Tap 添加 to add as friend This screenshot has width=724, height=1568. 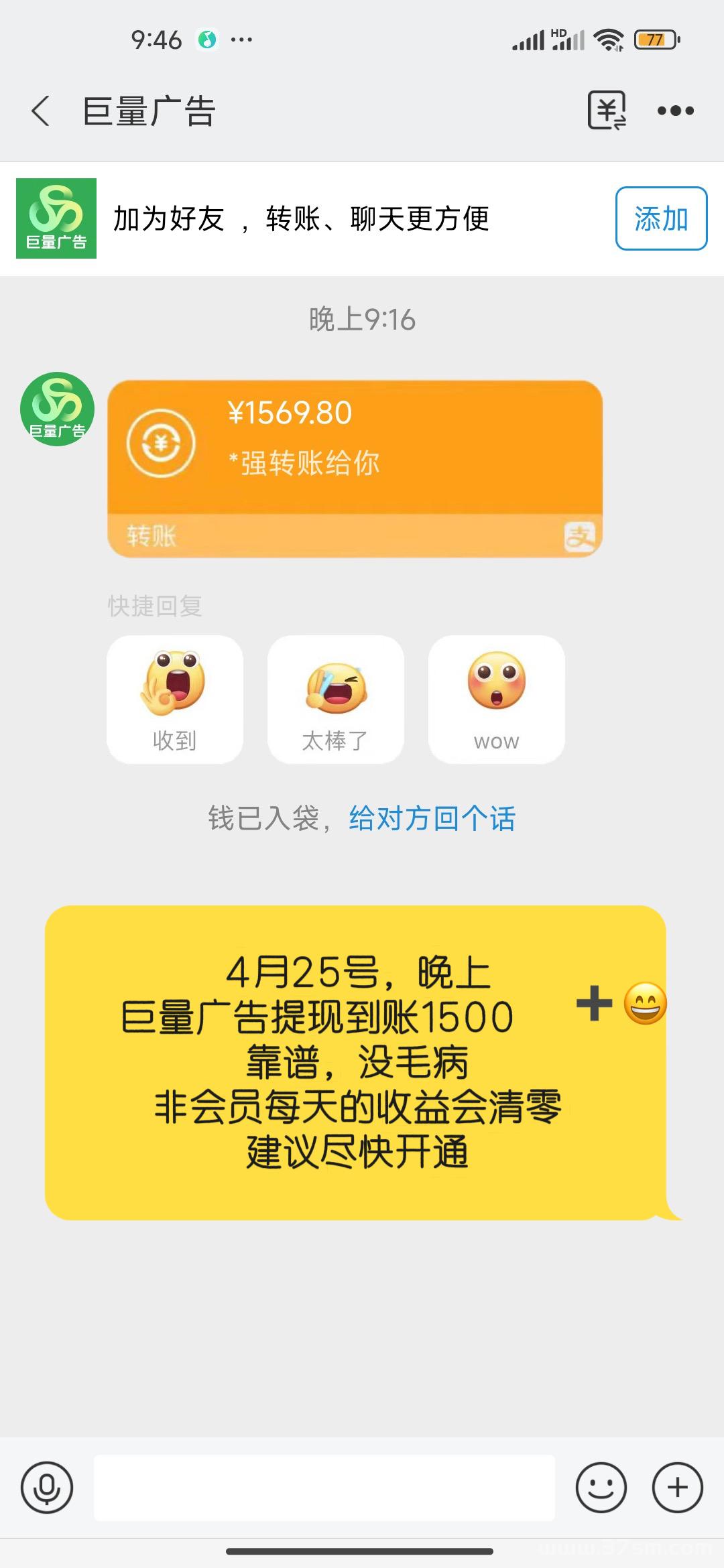[x=661, y=218]
